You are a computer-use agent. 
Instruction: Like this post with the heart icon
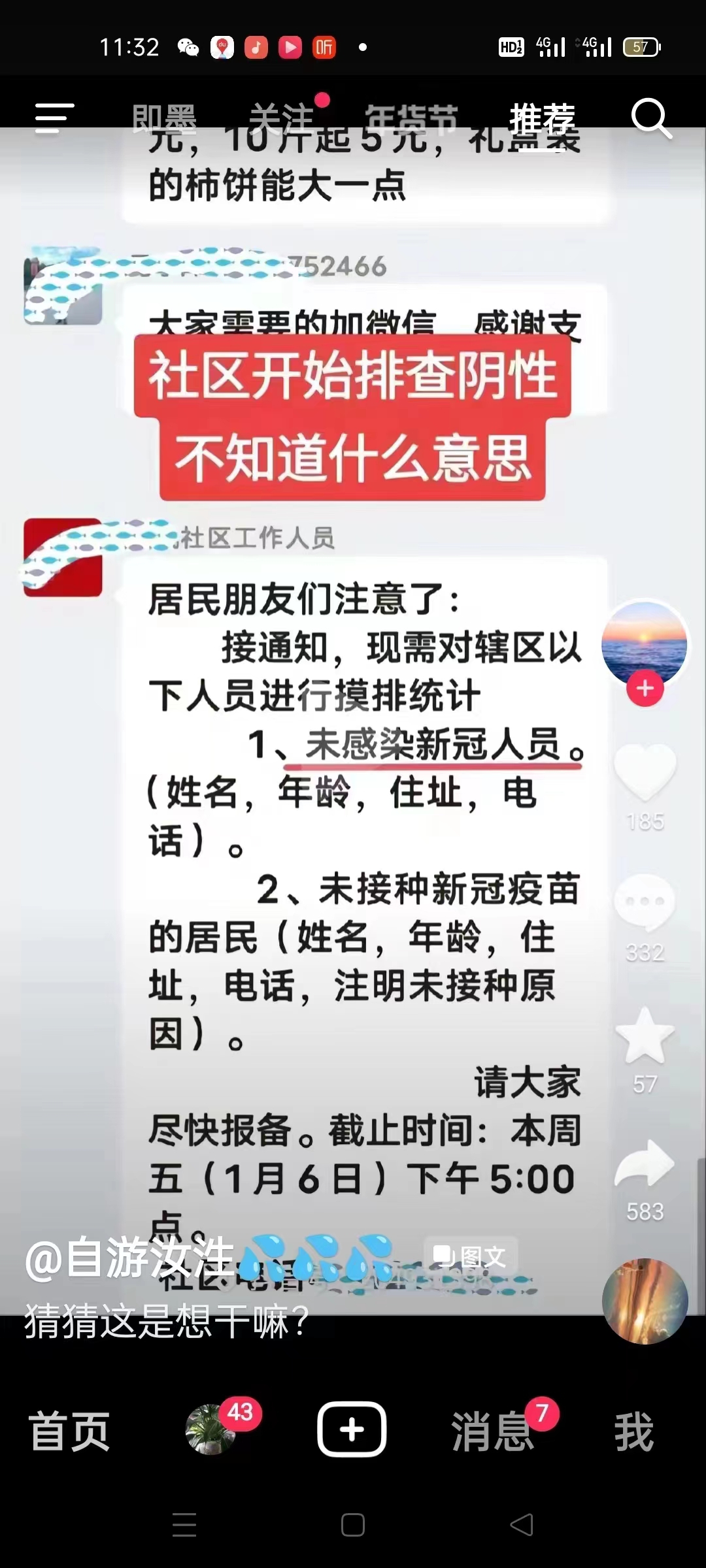click(645, 772)
